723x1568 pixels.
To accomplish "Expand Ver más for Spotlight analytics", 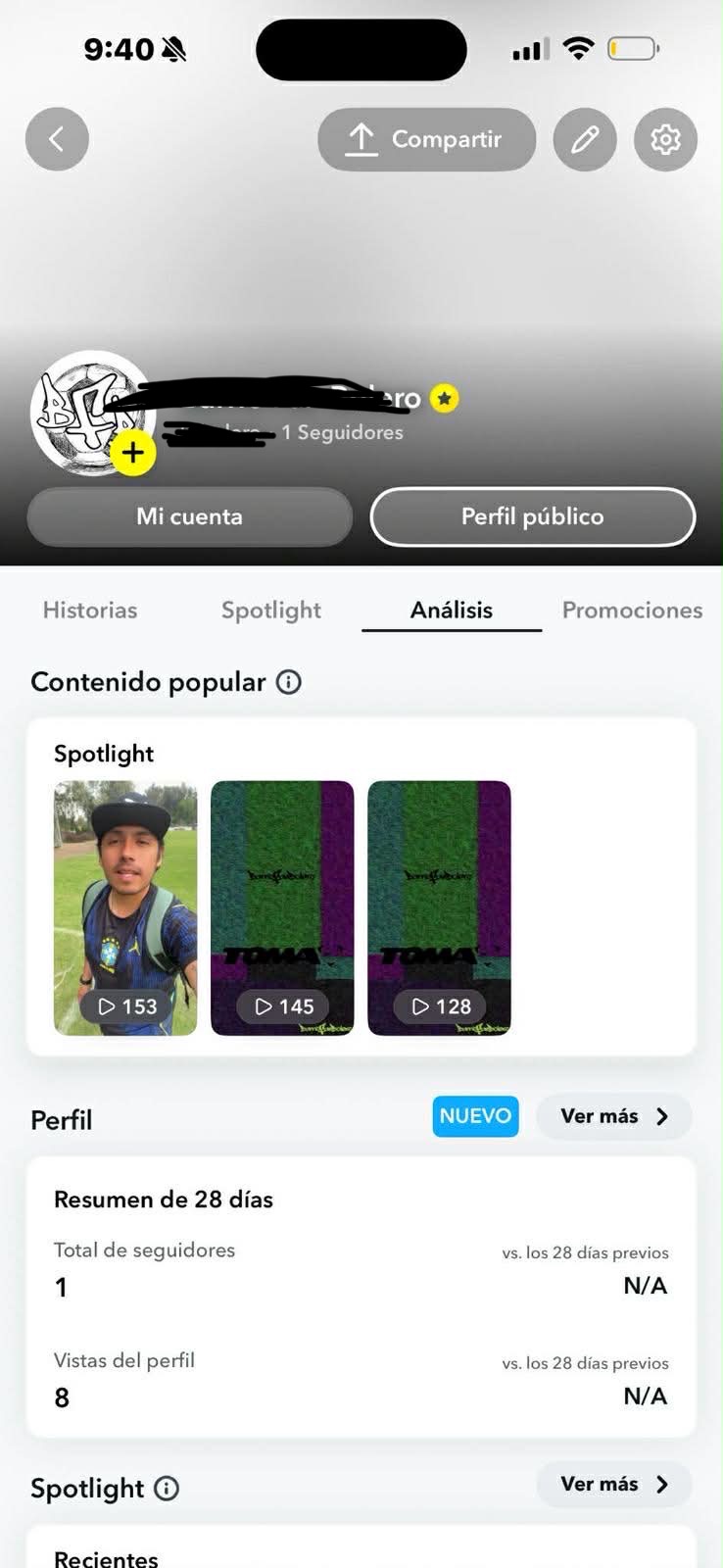I will coord(614,1485).
